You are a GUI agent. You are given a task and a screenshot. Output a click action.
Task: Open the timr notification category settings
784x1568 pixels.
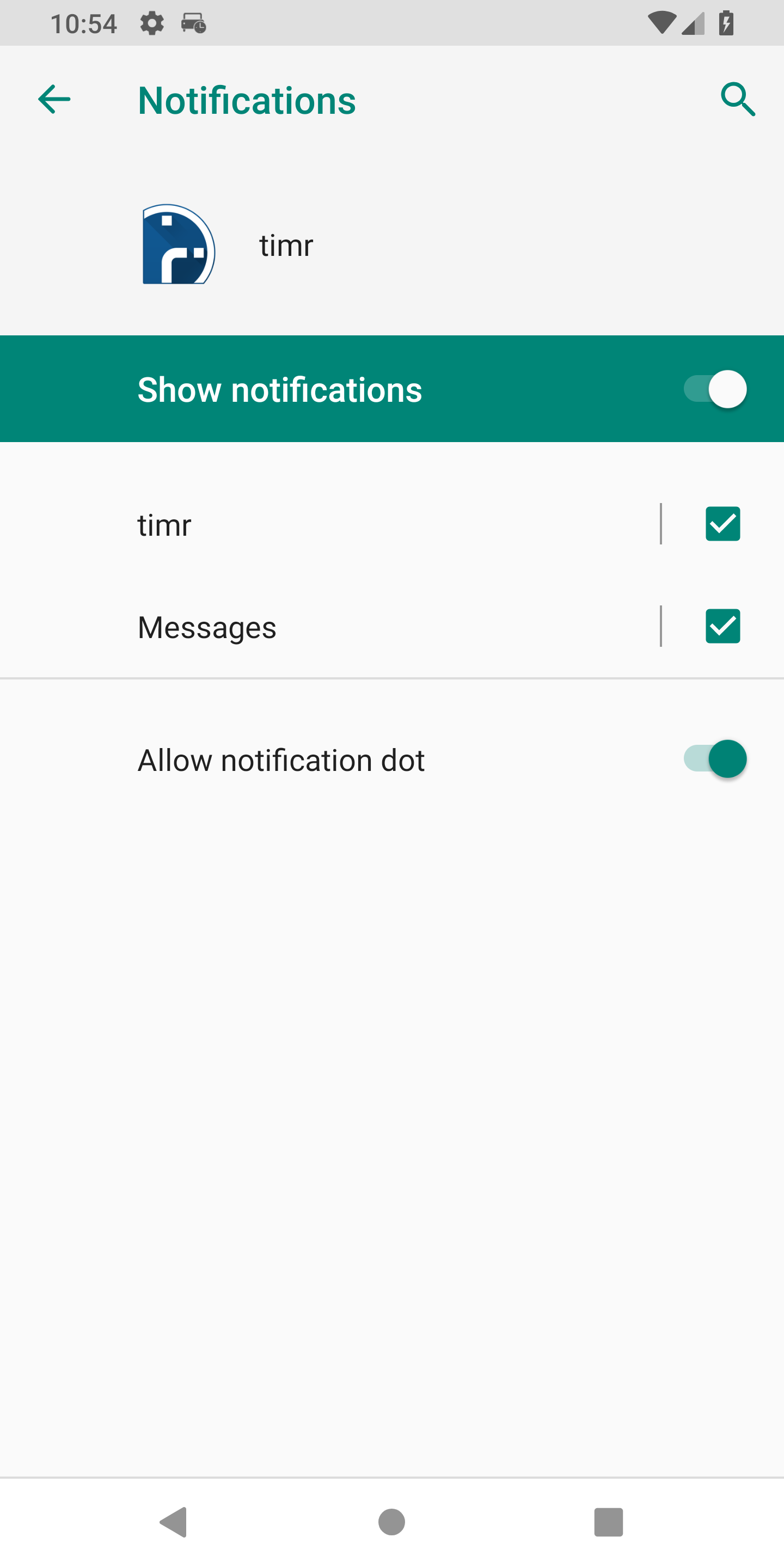point(330,524)
